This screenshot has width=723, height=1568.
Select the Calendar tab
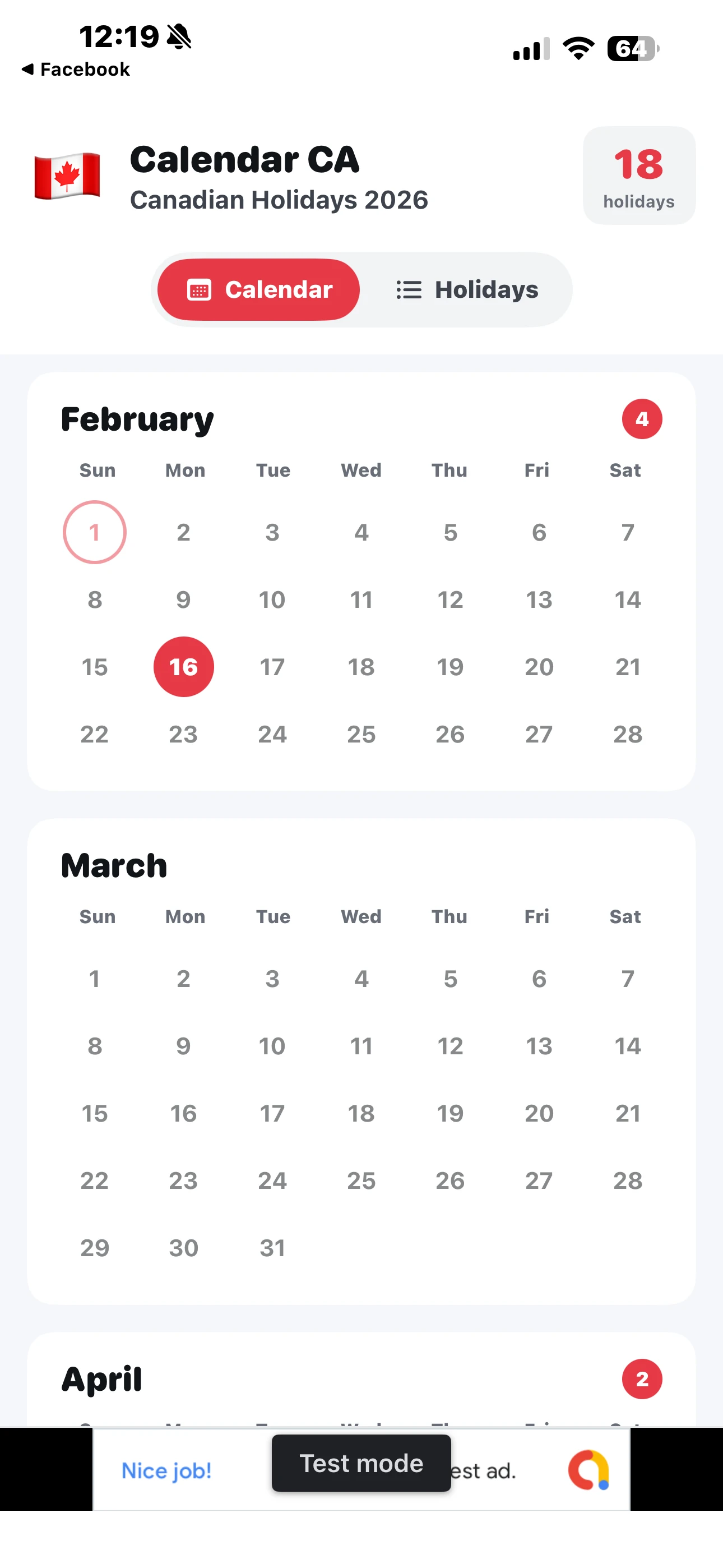(259, 290)
